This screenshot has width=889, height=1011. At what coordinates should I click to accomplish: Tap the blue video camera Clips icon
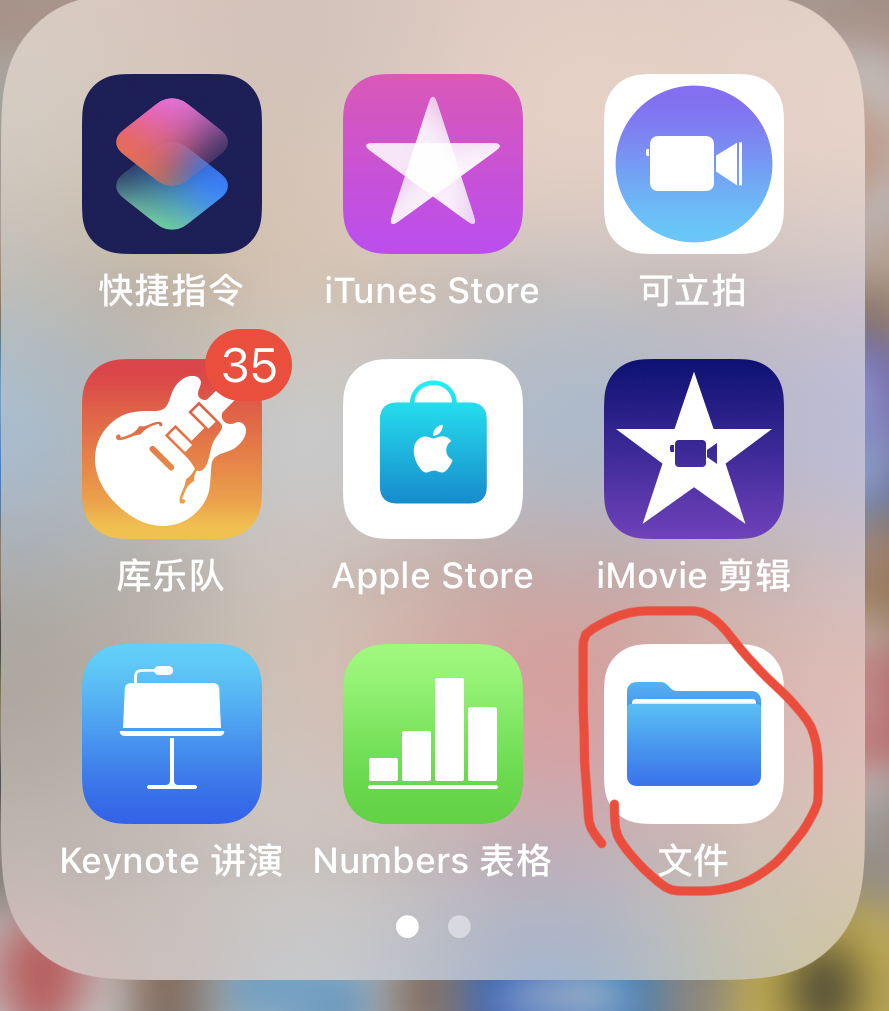pos(693,163)
